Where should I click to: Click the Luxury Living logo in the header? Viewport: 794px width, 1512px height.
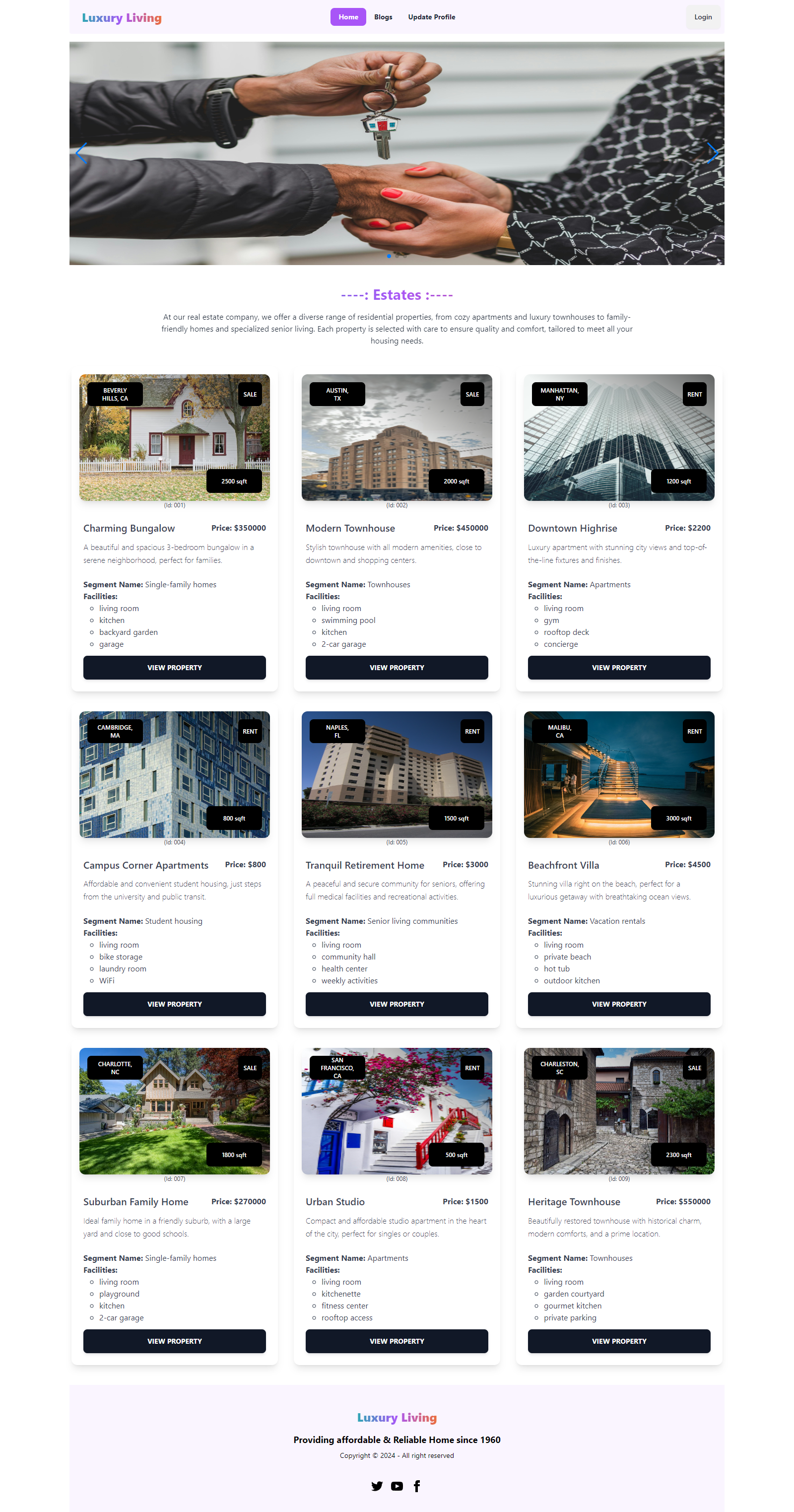(122, 17)
